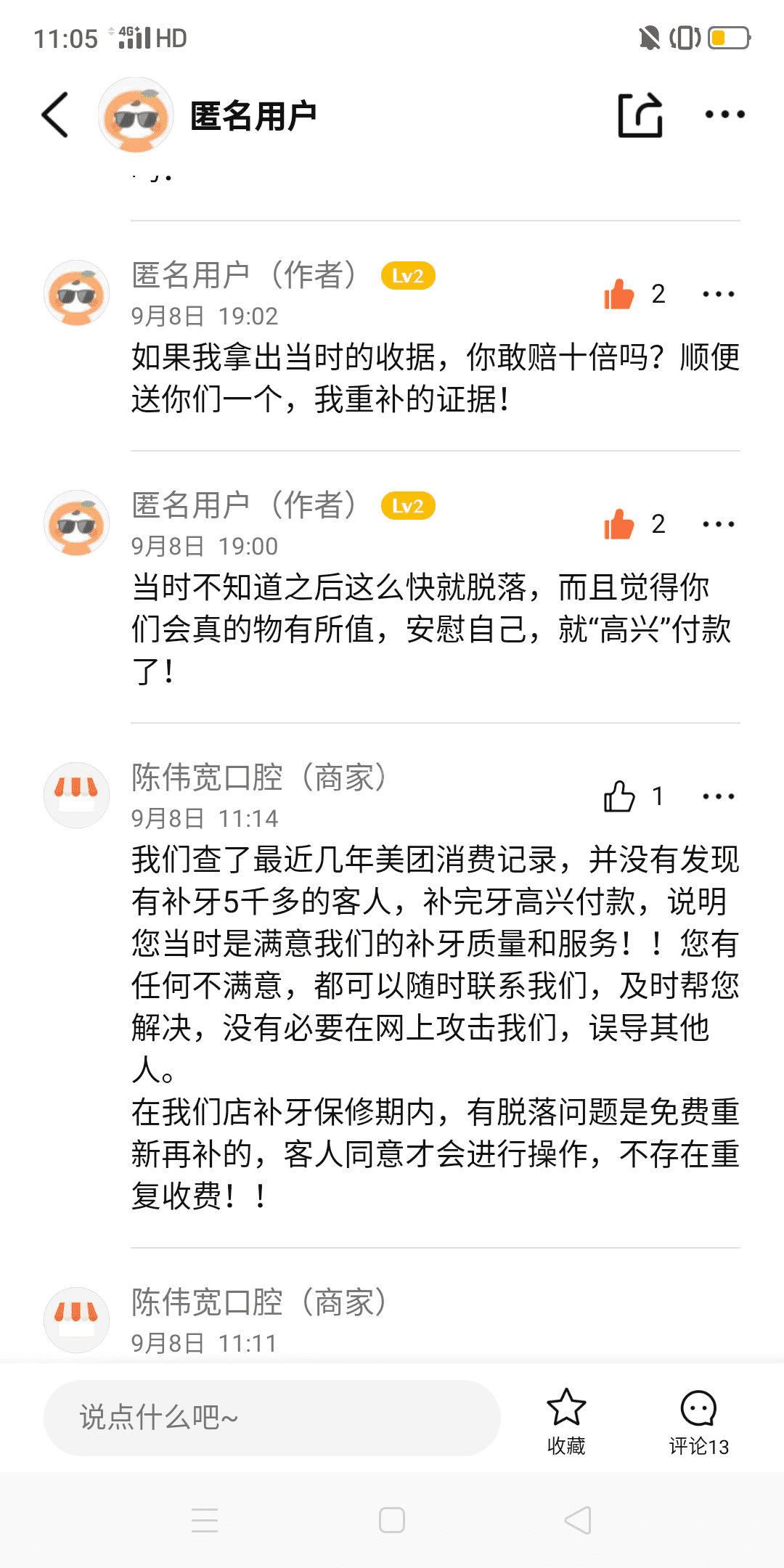Tap the 说点什么吧 comment box

[271, 1417]
